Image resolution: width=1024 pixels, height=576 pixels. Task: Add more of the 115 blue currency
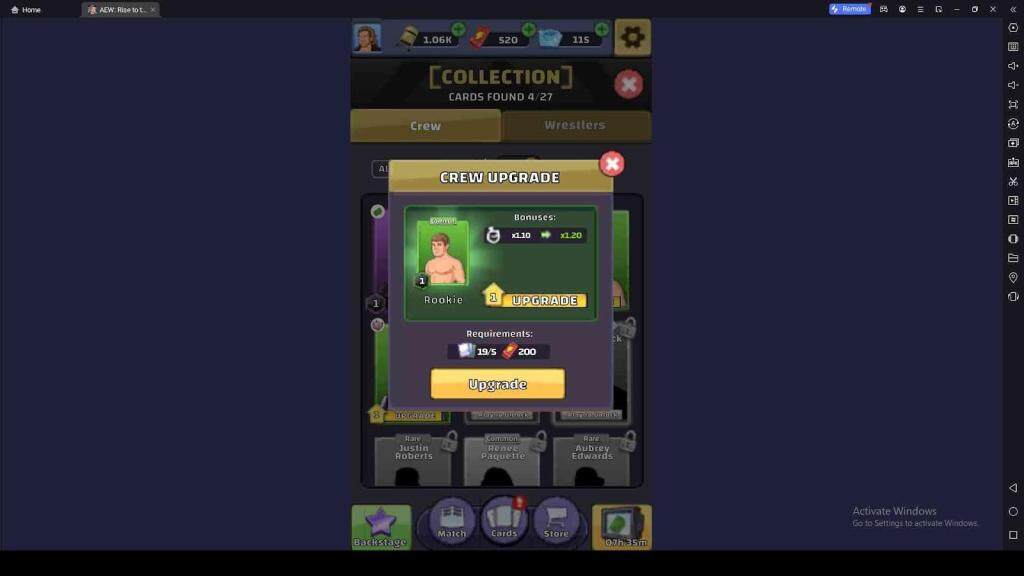(x=601, y=29)
